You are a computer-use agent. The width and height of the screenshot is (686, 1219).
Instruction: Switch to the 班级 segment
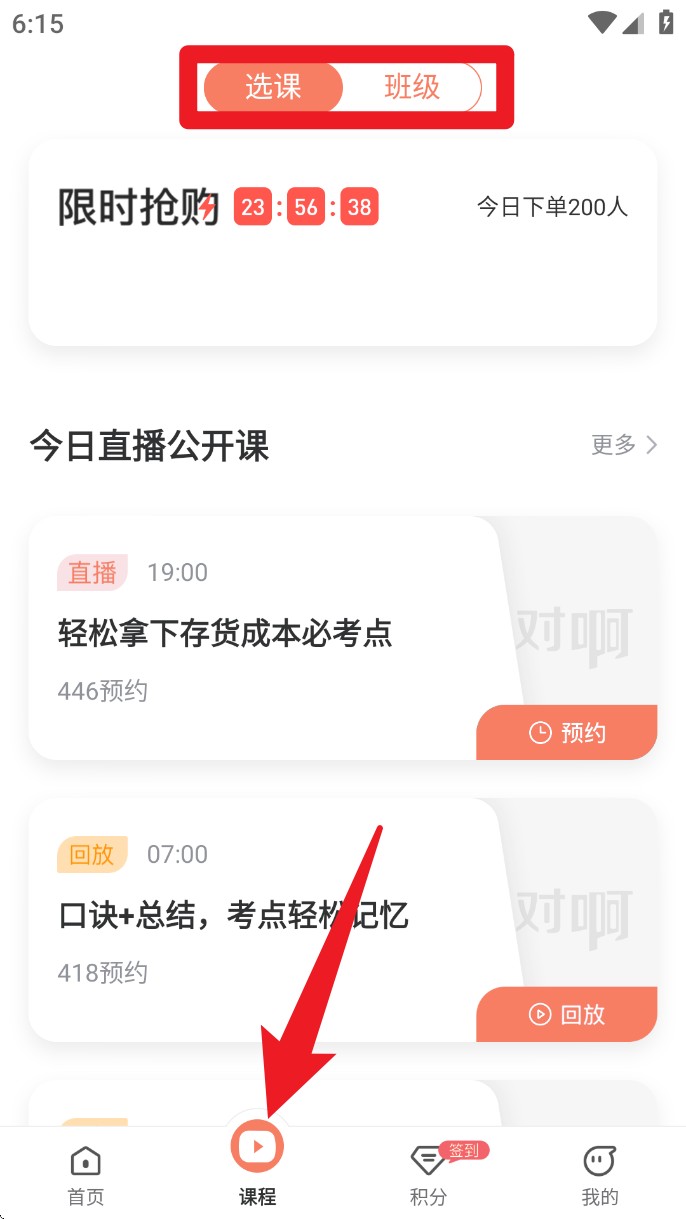pos(412,88)
